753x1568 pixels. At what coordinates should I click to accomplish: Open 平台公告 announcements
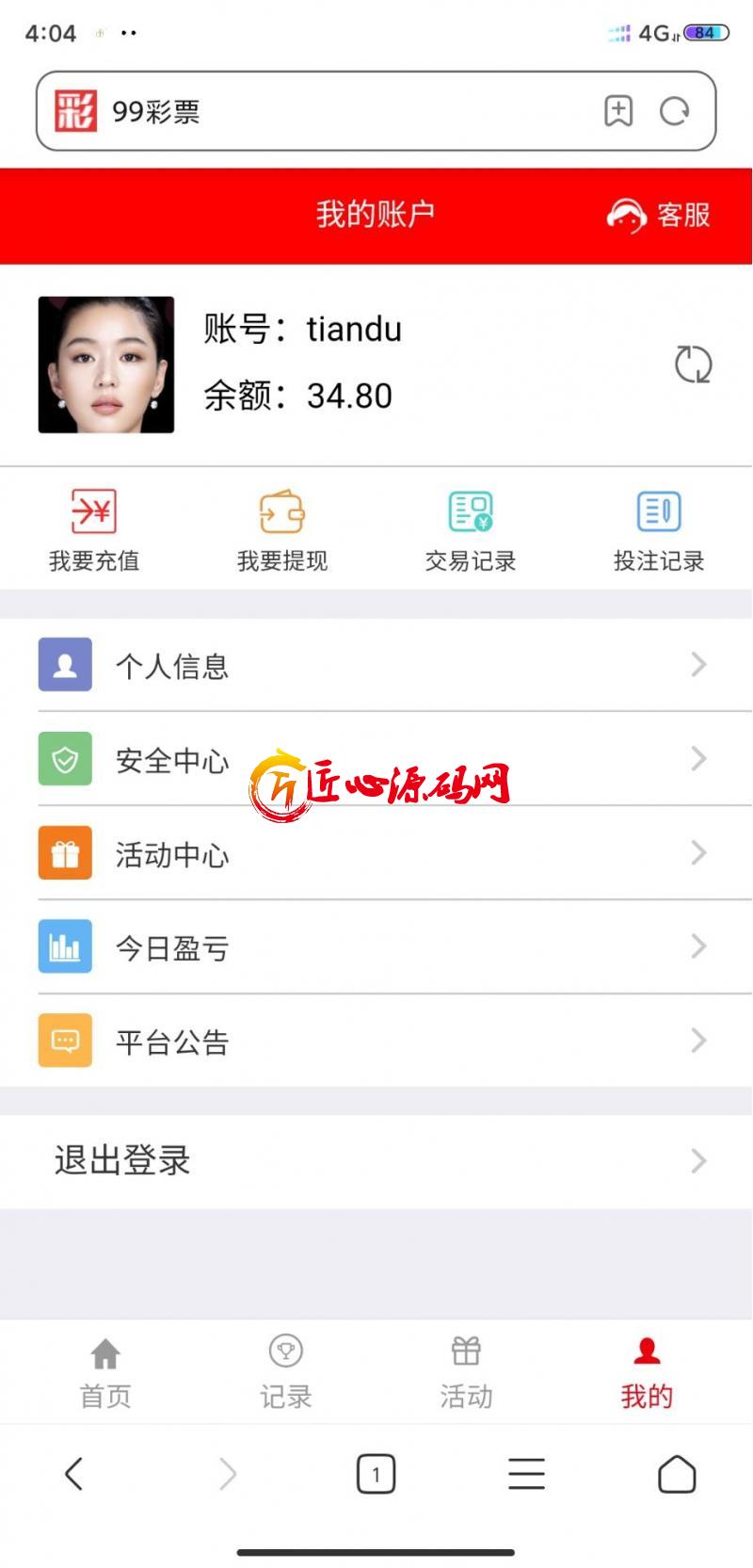376,1041
